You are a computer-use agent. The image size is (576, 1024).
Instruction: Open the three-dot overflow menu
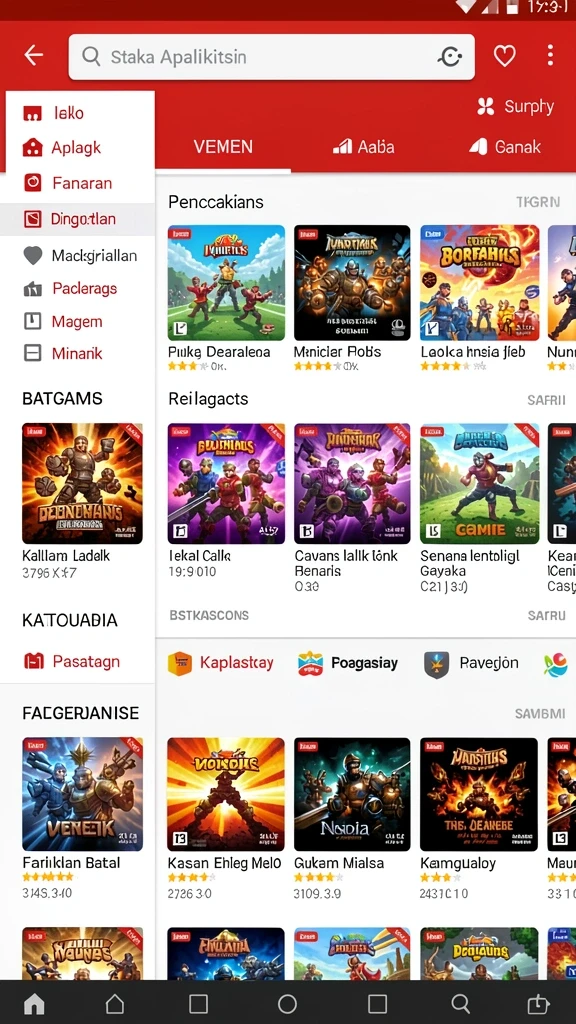pyautogui.click(x=550, y=56)
